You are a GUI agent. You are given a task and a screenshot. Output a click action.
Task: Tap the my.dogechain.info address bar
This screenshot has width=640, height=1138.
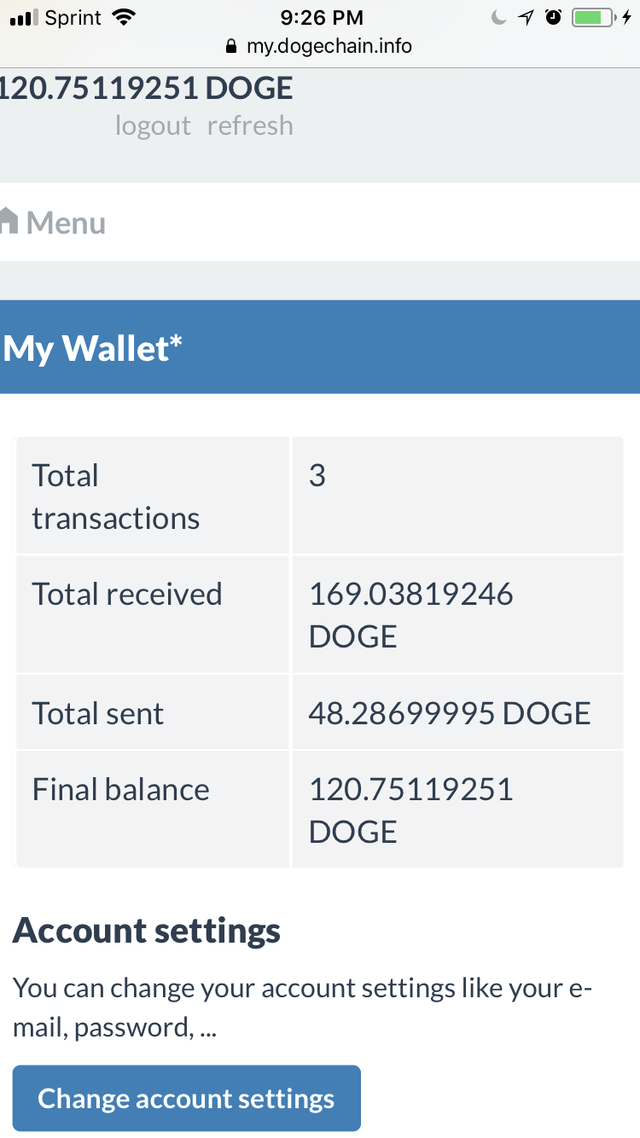(x=319, y=46)
